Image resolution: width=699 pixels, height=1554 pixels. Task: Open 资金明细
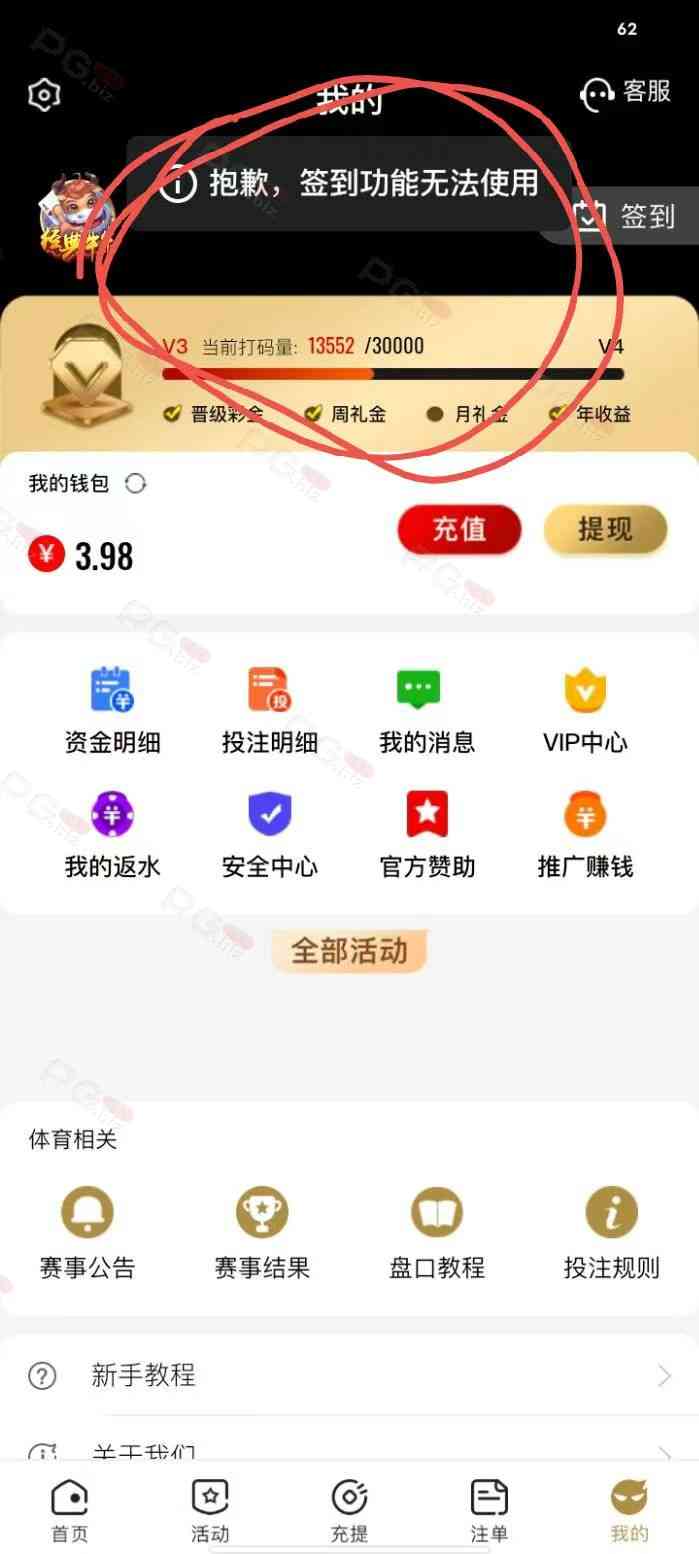point(112,710)
